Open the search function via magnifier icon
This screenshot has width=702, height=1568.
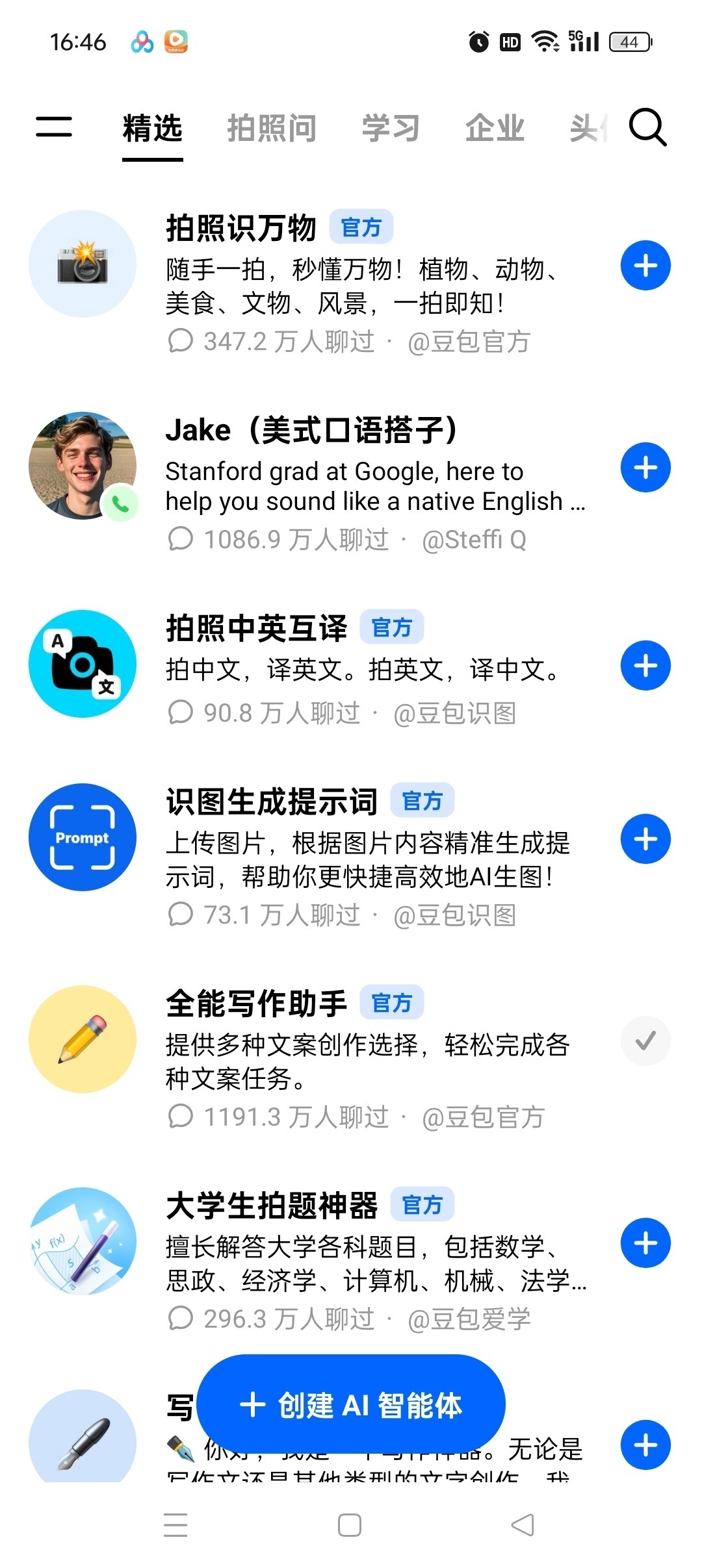coord(647,127)
